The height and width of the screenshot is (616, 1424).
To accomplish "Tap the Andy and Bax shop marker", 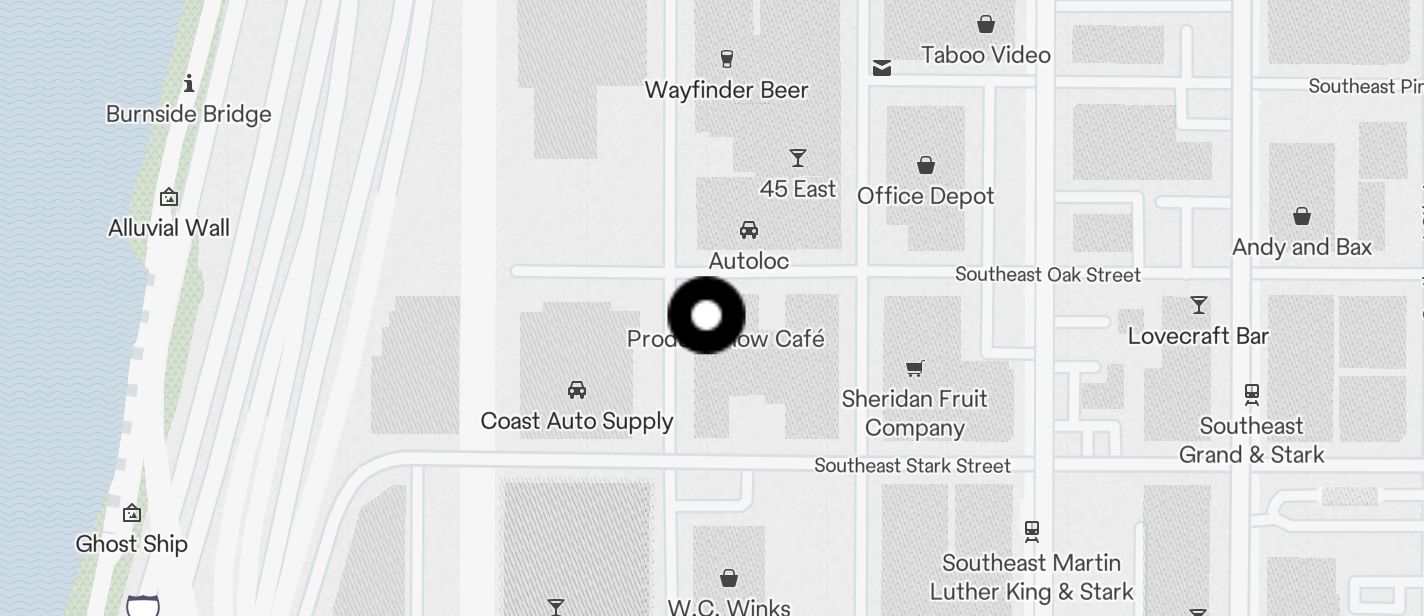I will coord(1302,216).
